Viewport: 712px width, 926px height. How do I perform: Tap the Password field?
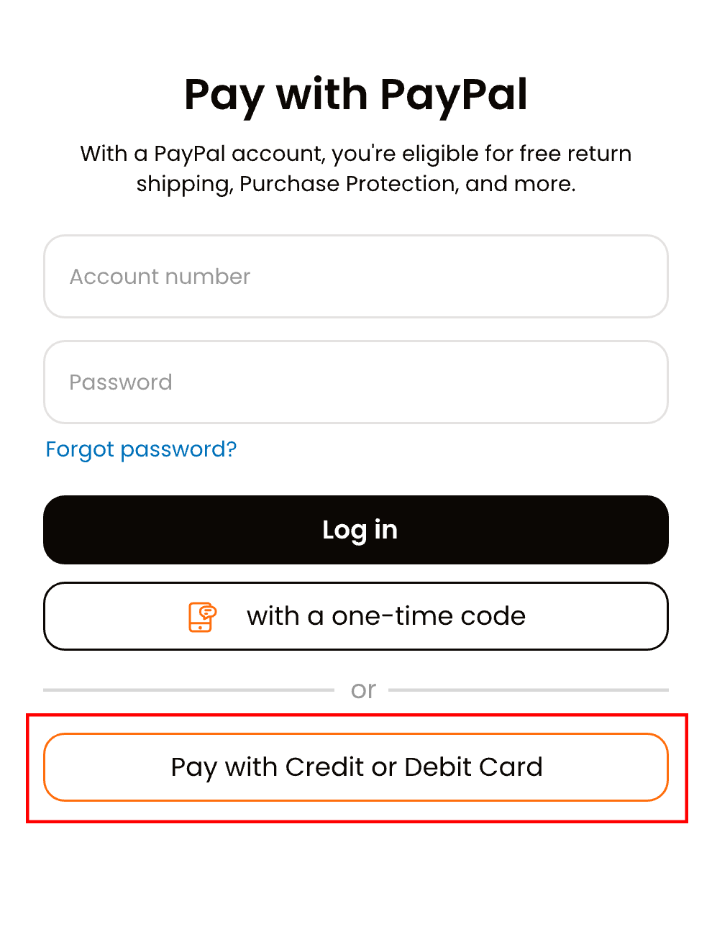click(x=355, y=382)
